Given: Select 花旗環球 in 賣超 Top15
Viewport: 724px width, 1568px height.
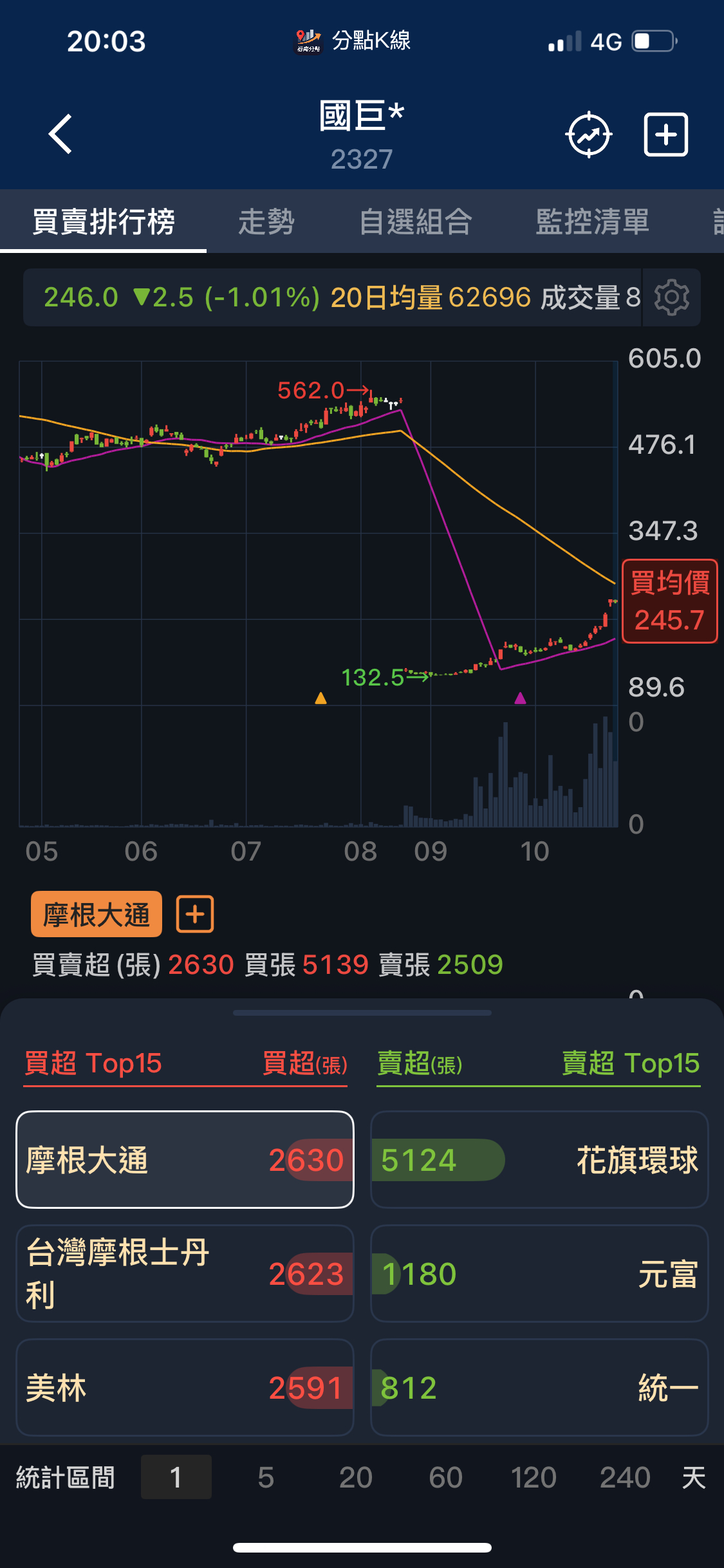Looking at the screenshot, I should pyautogui.click(x=539, y=1159).
